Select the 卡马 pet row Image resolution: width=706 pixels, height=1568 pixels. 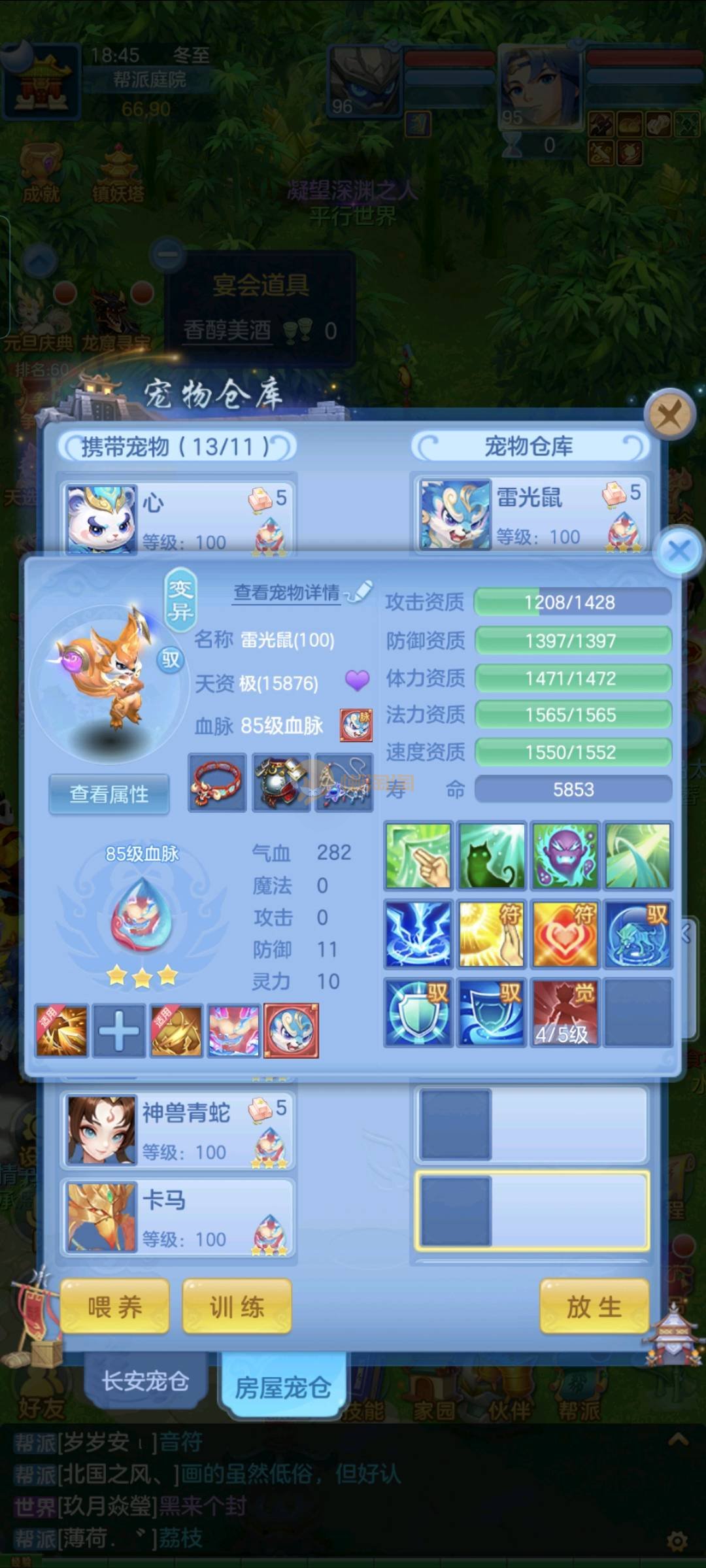coord(178,1218)
